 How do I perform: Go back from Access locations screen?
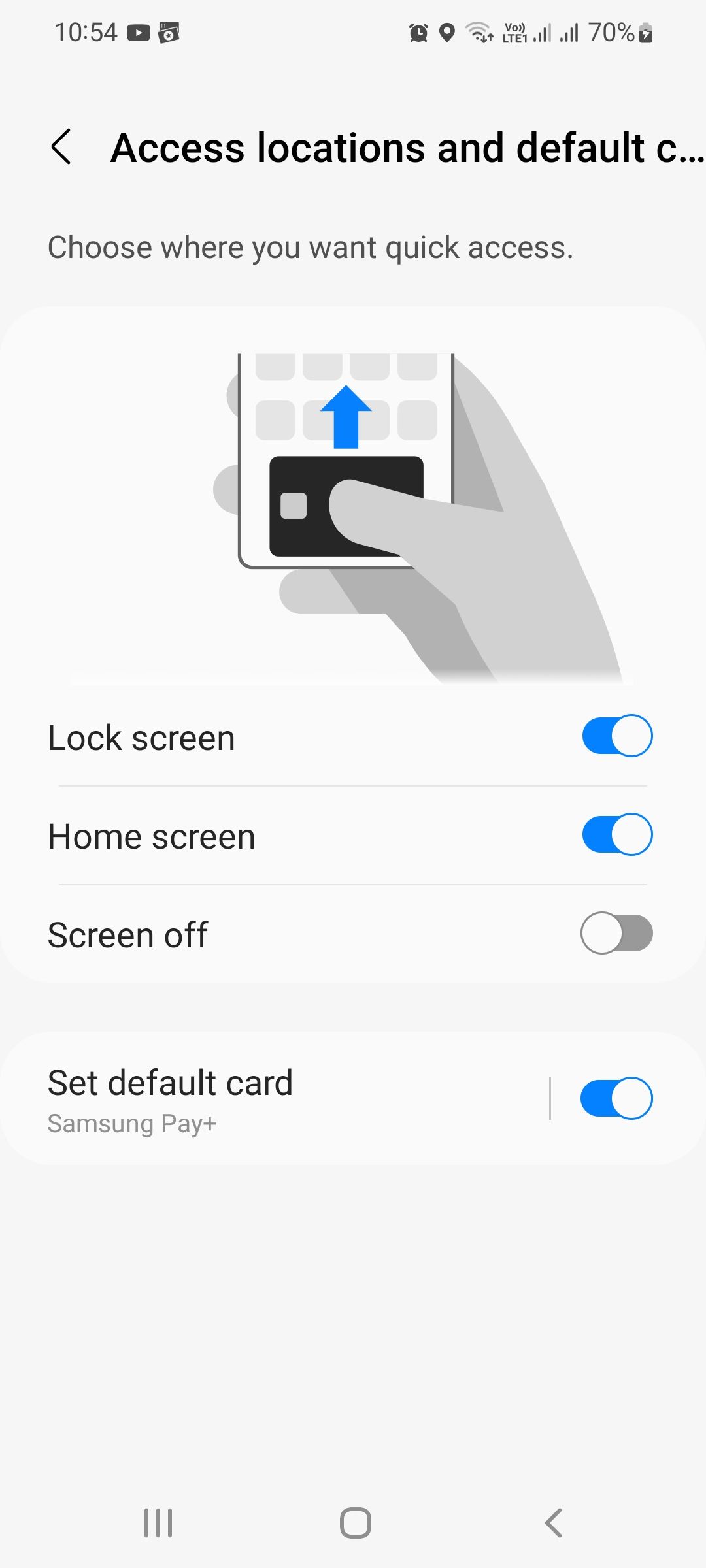[x=61, y=147]
